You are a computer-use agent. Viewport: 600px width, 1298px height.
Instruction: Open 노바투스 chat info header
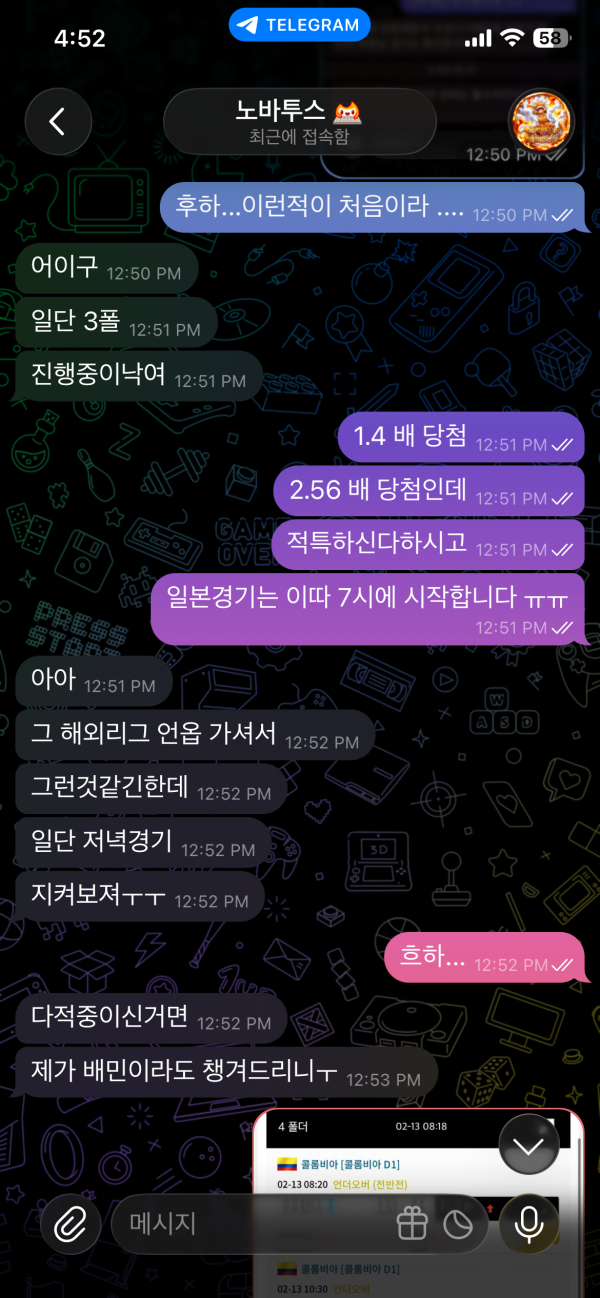pyautogui.click(x=299, y=122)
